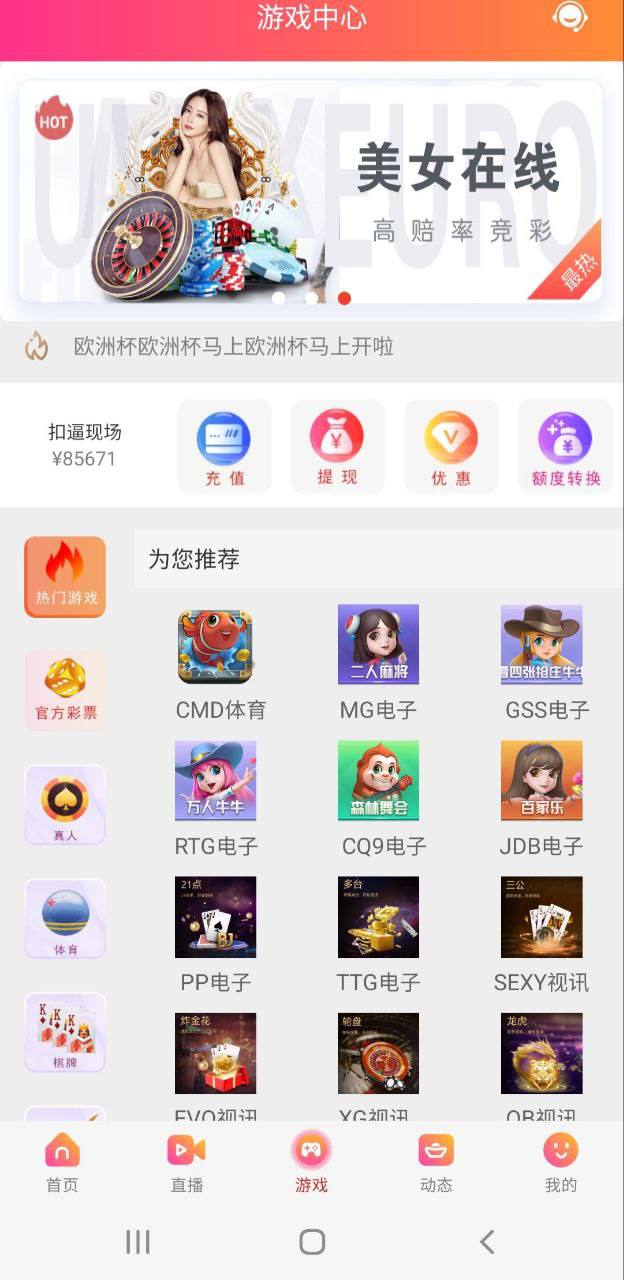Open the 动态 feed tab

tap(436, 1163)
